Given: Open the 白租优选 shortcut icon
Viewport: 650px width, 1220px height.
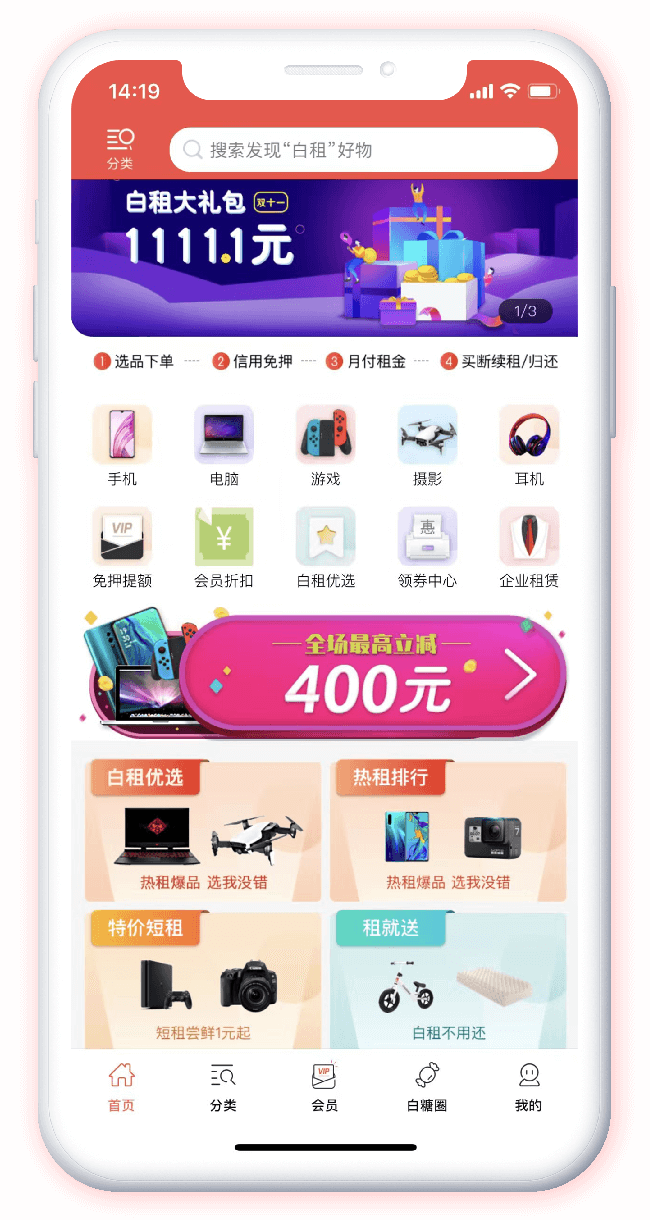Looking at the screenshot, I should tap(325, 547).
